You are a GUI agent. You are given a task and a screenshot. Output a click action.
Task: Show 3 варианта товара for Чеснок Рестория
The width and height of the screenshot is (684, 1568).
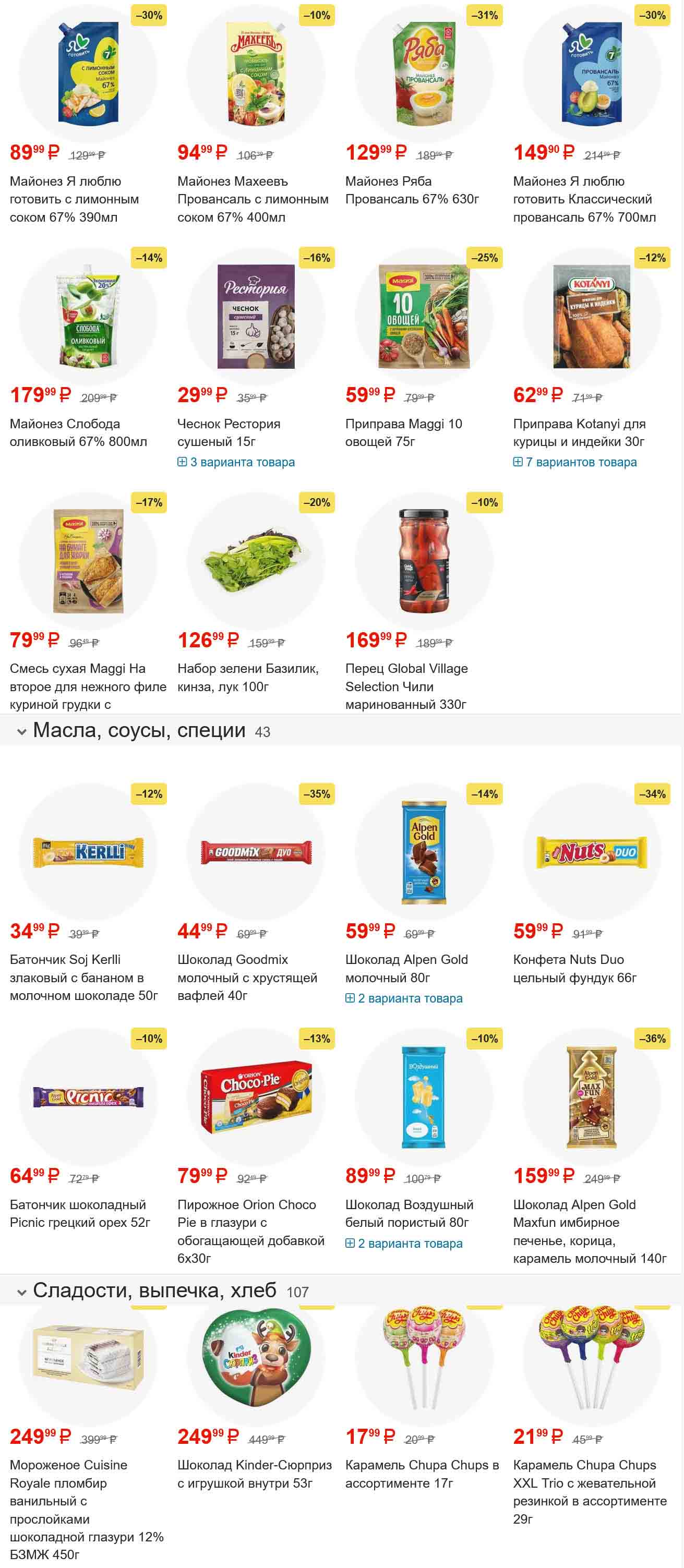click(236, 462)
